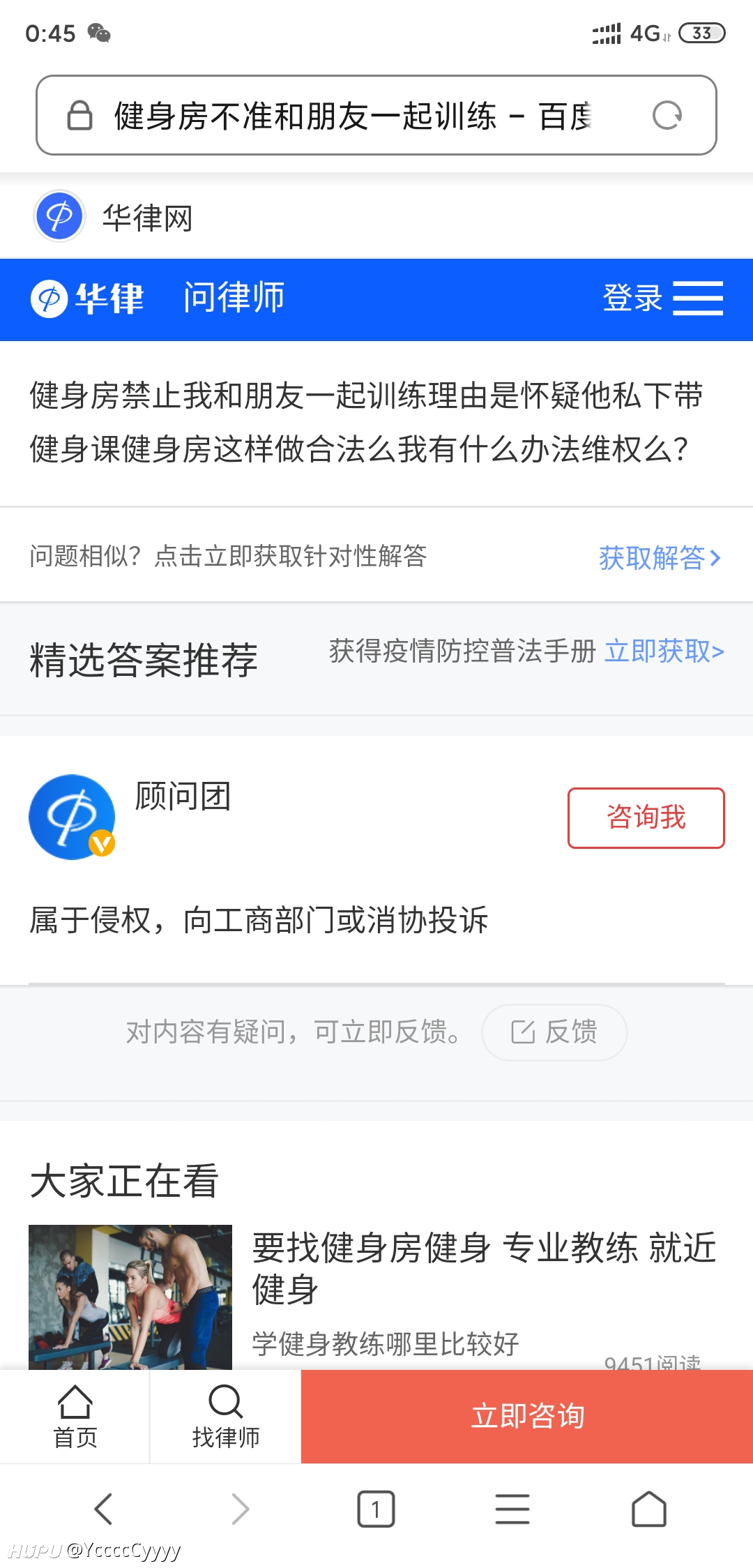
Task: Open the article 要找健身房健身 专业教练
Action: point(484,1267)
